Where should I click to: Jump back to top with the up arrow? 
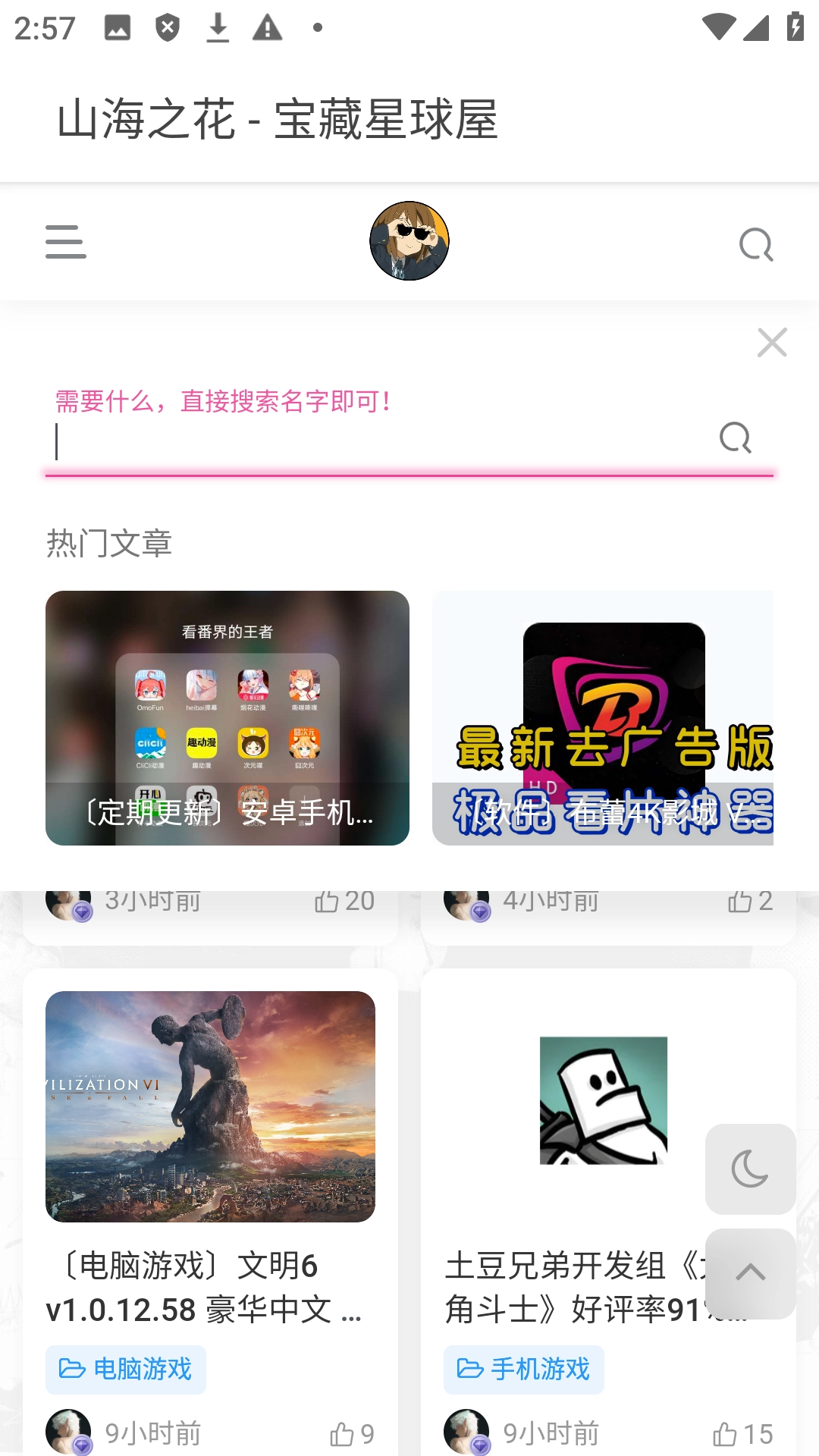coord(750,1273)
